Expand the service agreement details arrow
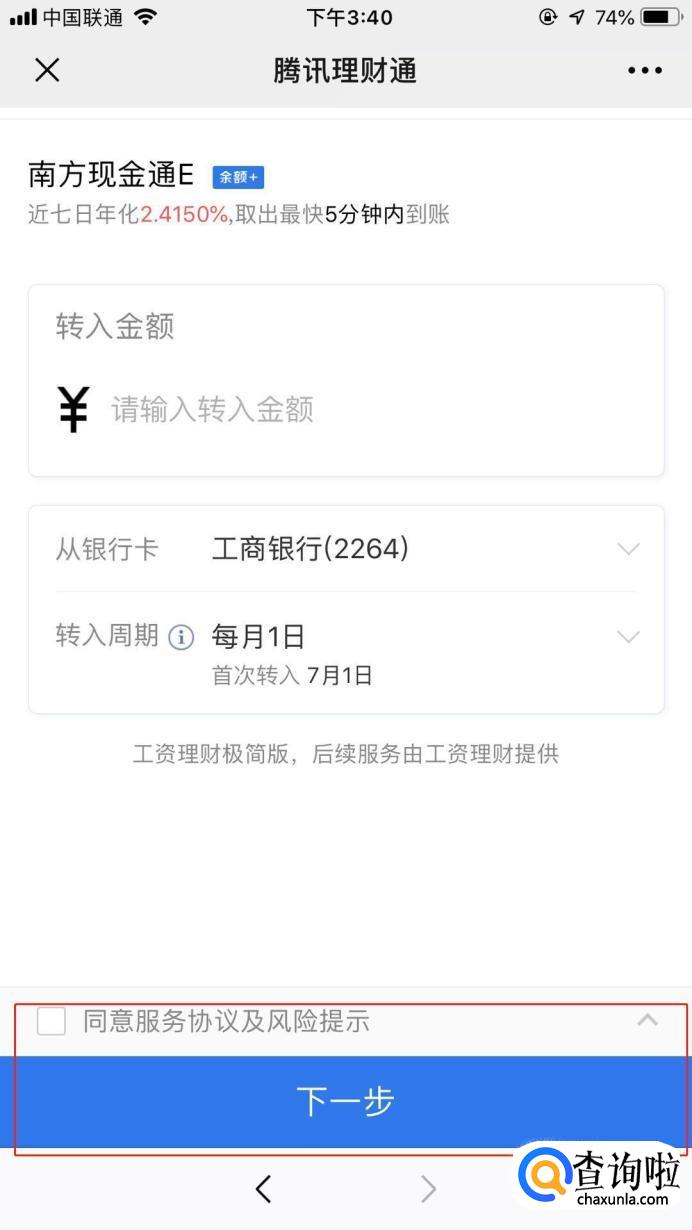 click(647, 1020)
